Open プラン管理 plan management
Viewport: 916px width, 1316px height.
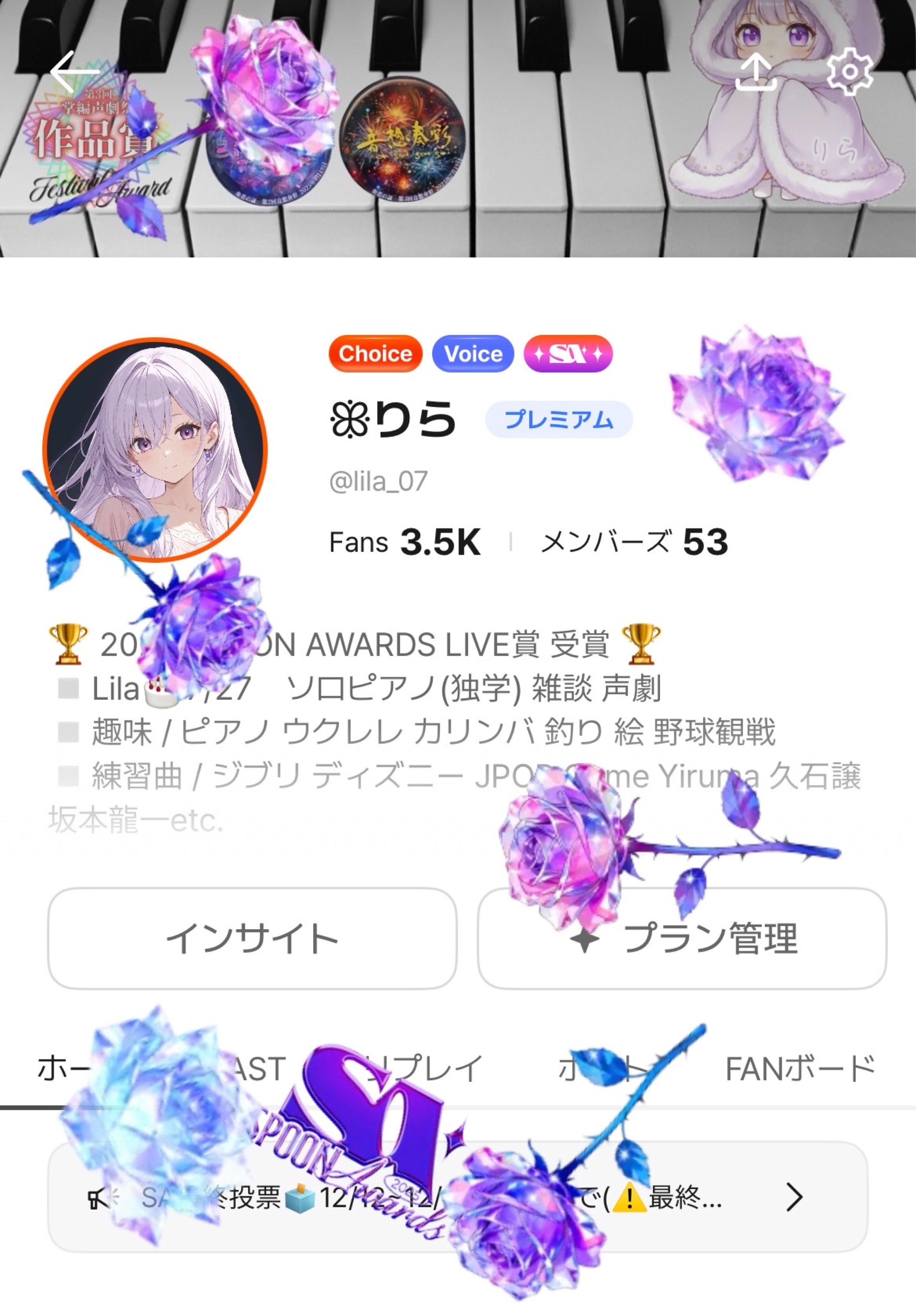coord(682,938)
